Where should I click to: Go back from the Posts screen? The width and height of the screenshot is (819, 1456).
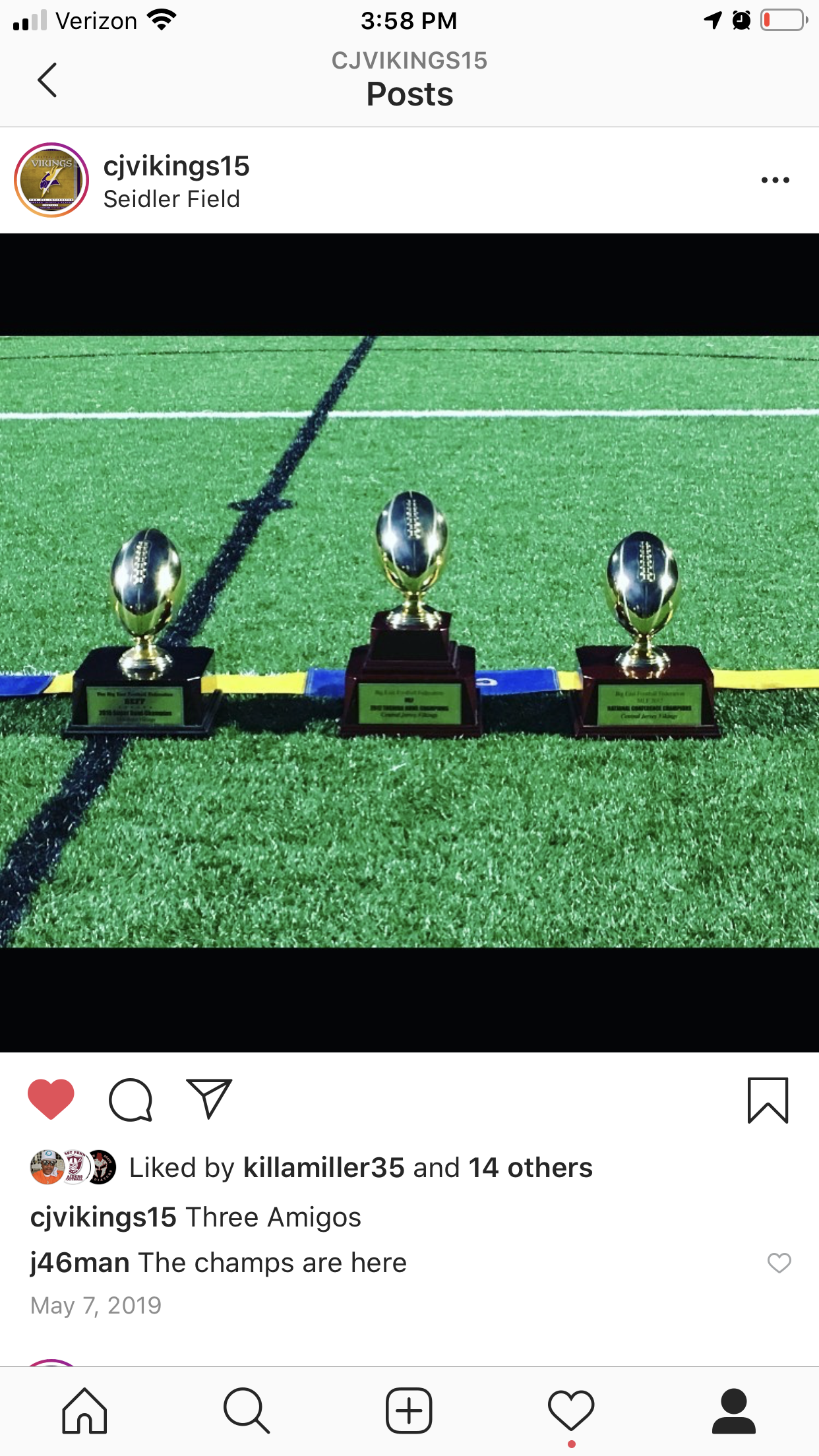[47, 80]
